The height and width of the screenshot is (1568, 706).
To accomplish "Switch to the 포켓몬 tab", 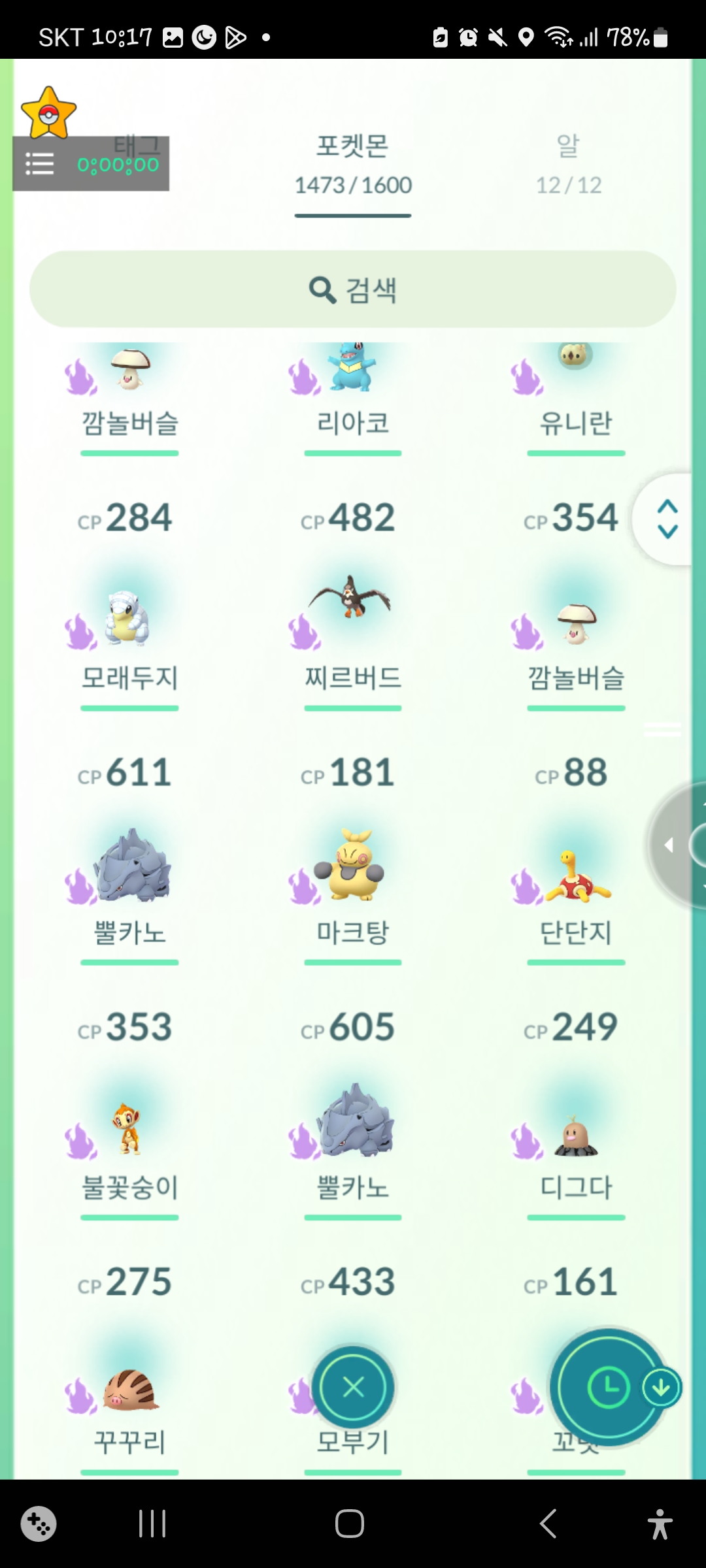I will click(x=353, y=164).
